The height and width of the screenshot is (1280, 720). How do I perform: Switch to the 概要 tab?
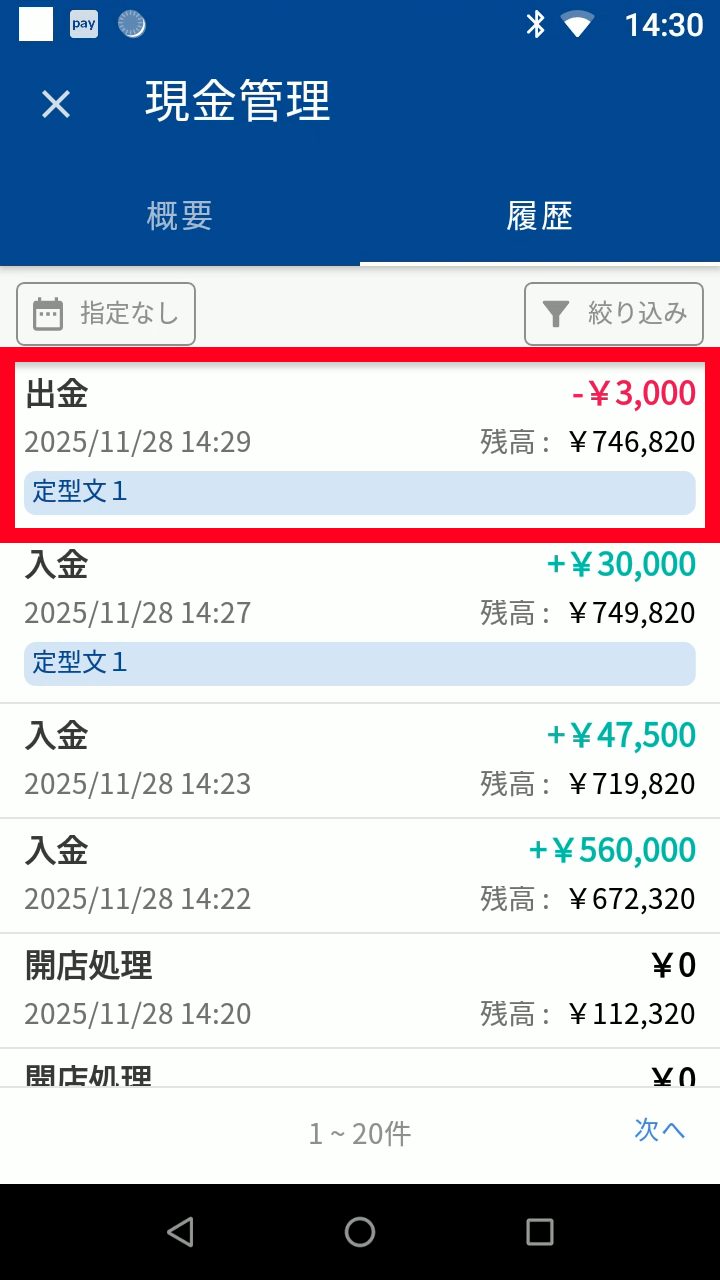[180, 216]
